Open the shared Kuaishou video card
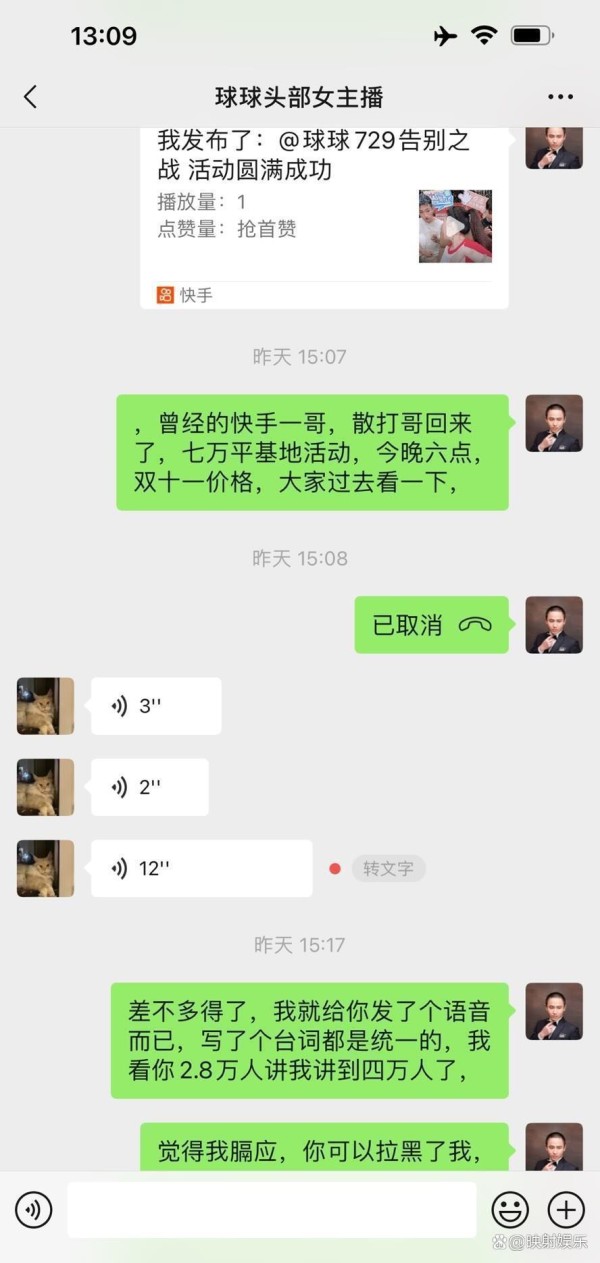This screenshot has height=1263, width=600. pyautogui.click(x=324, y=215)
